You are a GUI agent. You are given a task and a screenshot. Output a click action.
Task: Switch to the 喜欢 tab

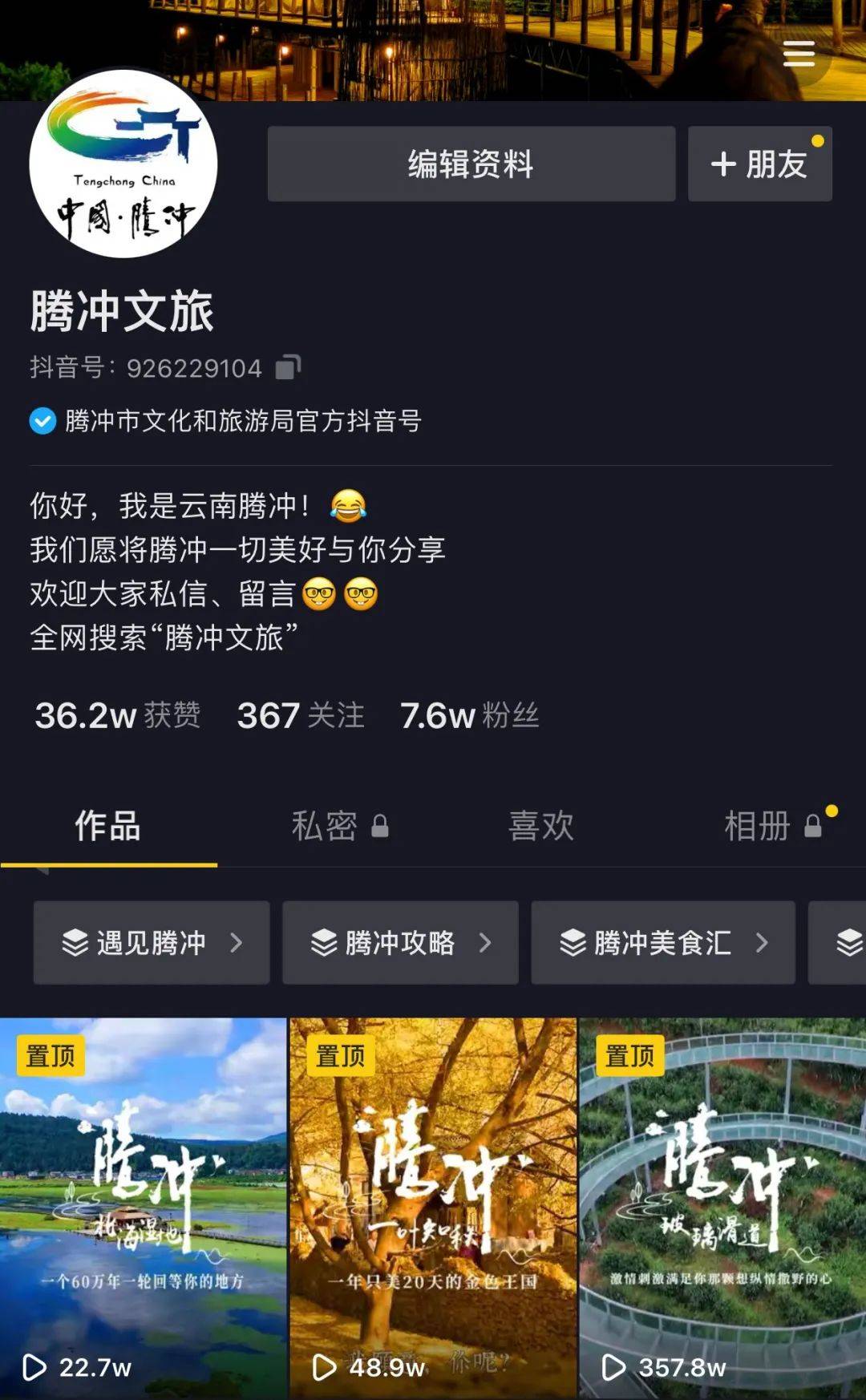[x=541, y=826]
